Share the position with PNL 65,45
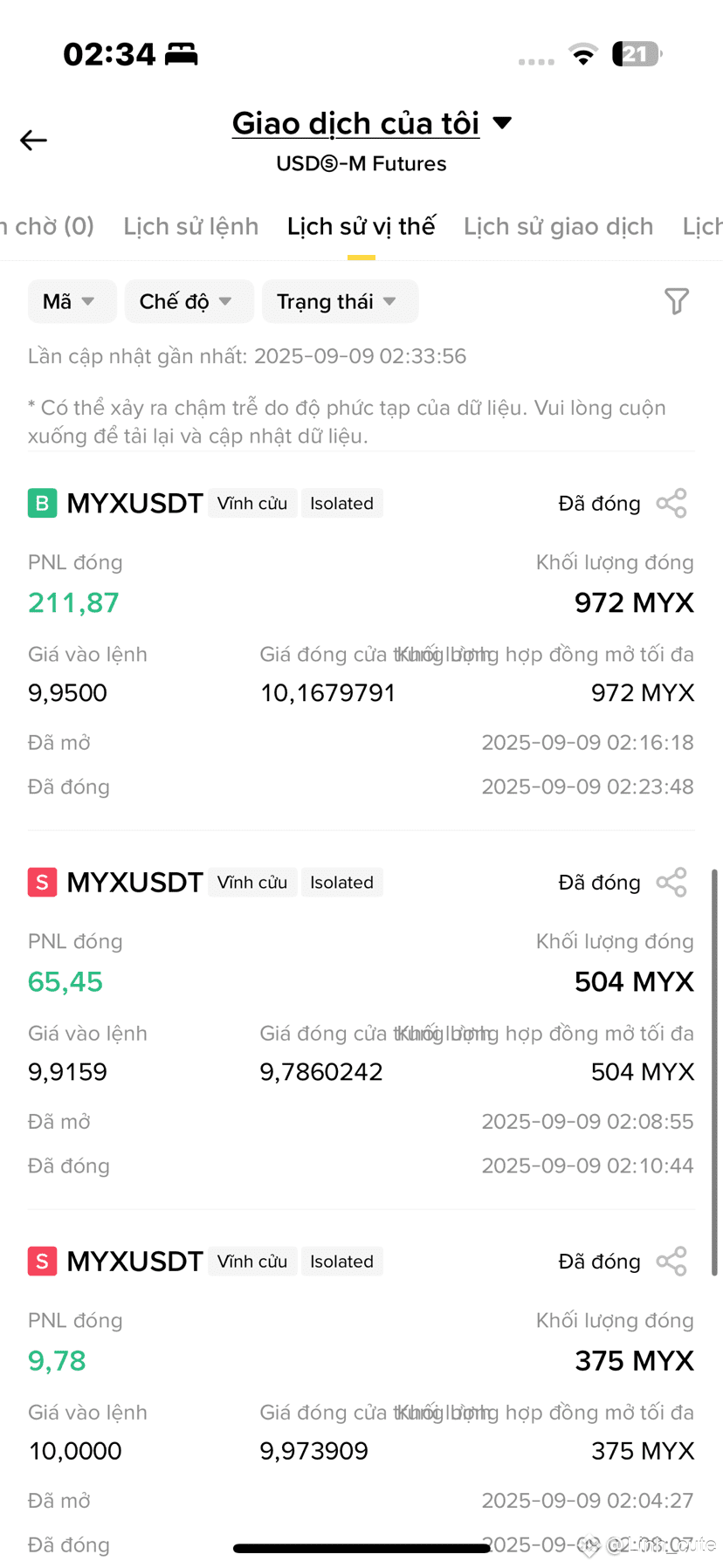 [x=671, y=882]
